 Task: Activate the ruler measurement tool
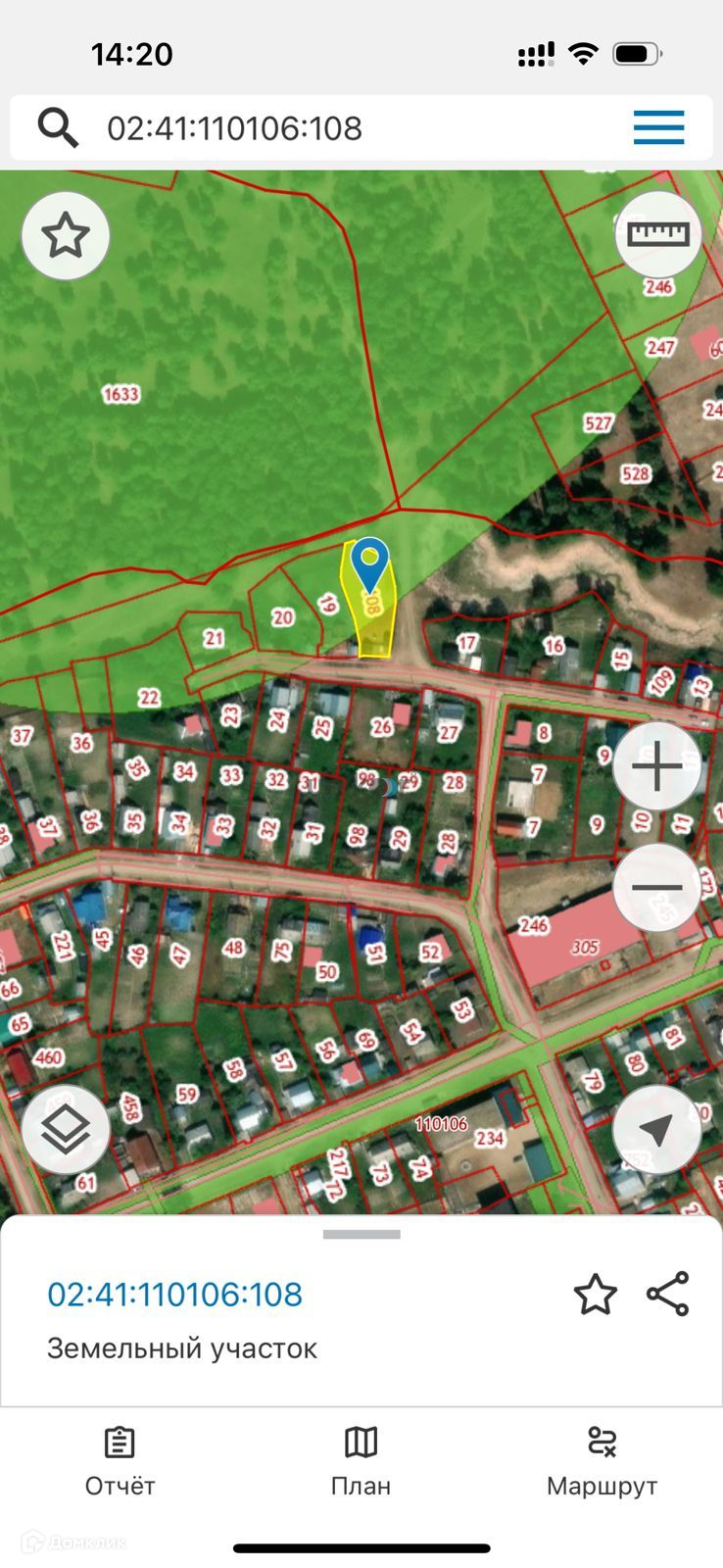[658, 234]
